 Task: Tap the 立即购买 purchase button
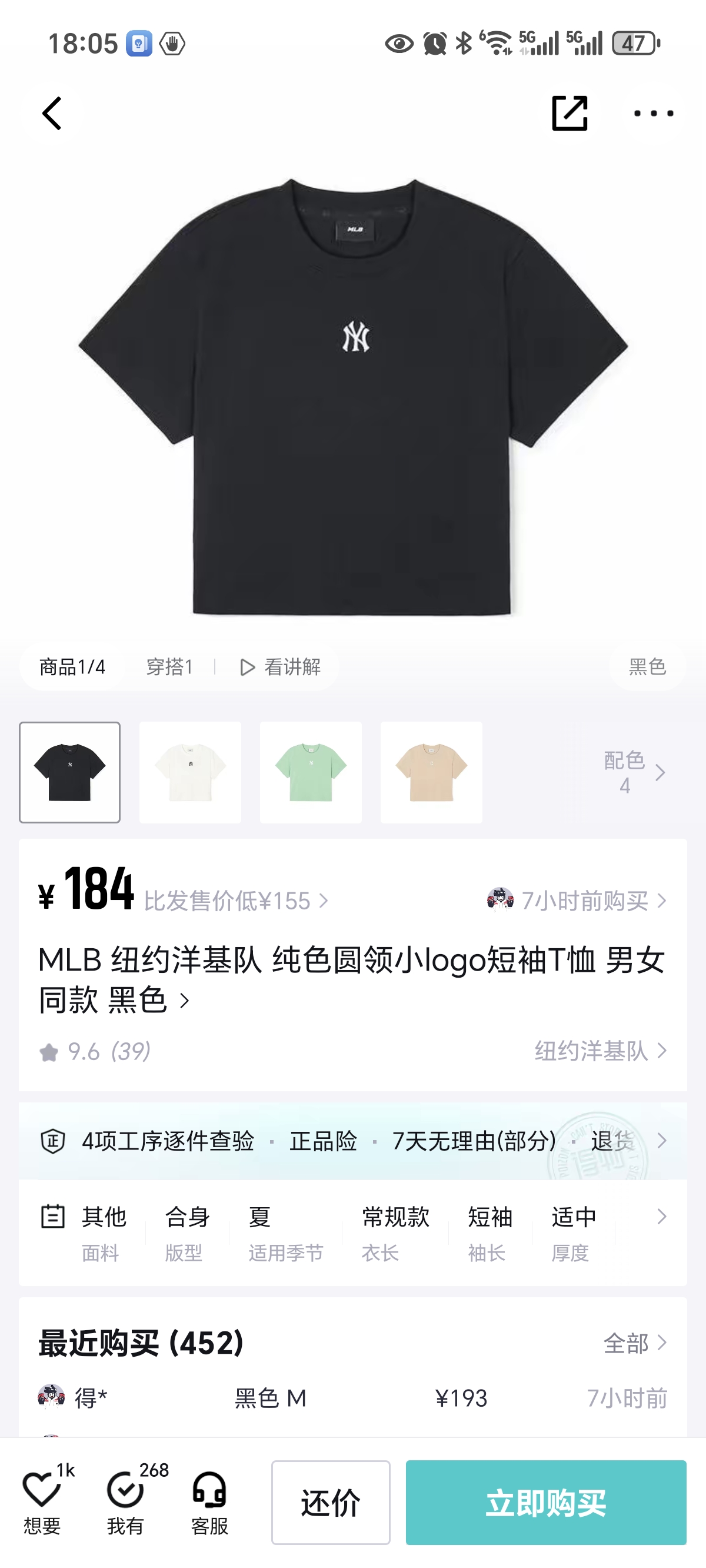coord(547,1501)
